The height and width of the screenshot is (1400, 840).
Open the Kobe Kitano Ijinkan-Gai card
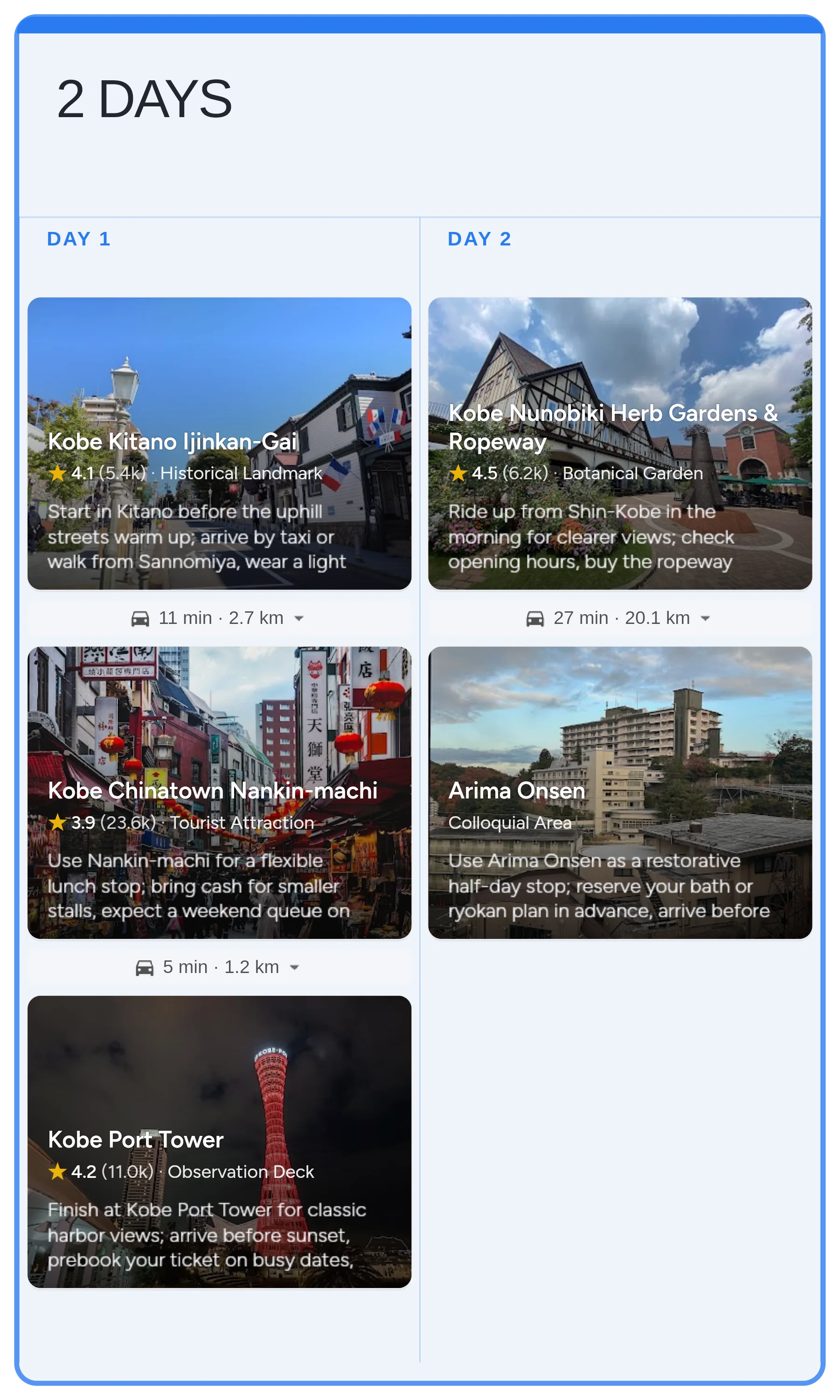219,443
